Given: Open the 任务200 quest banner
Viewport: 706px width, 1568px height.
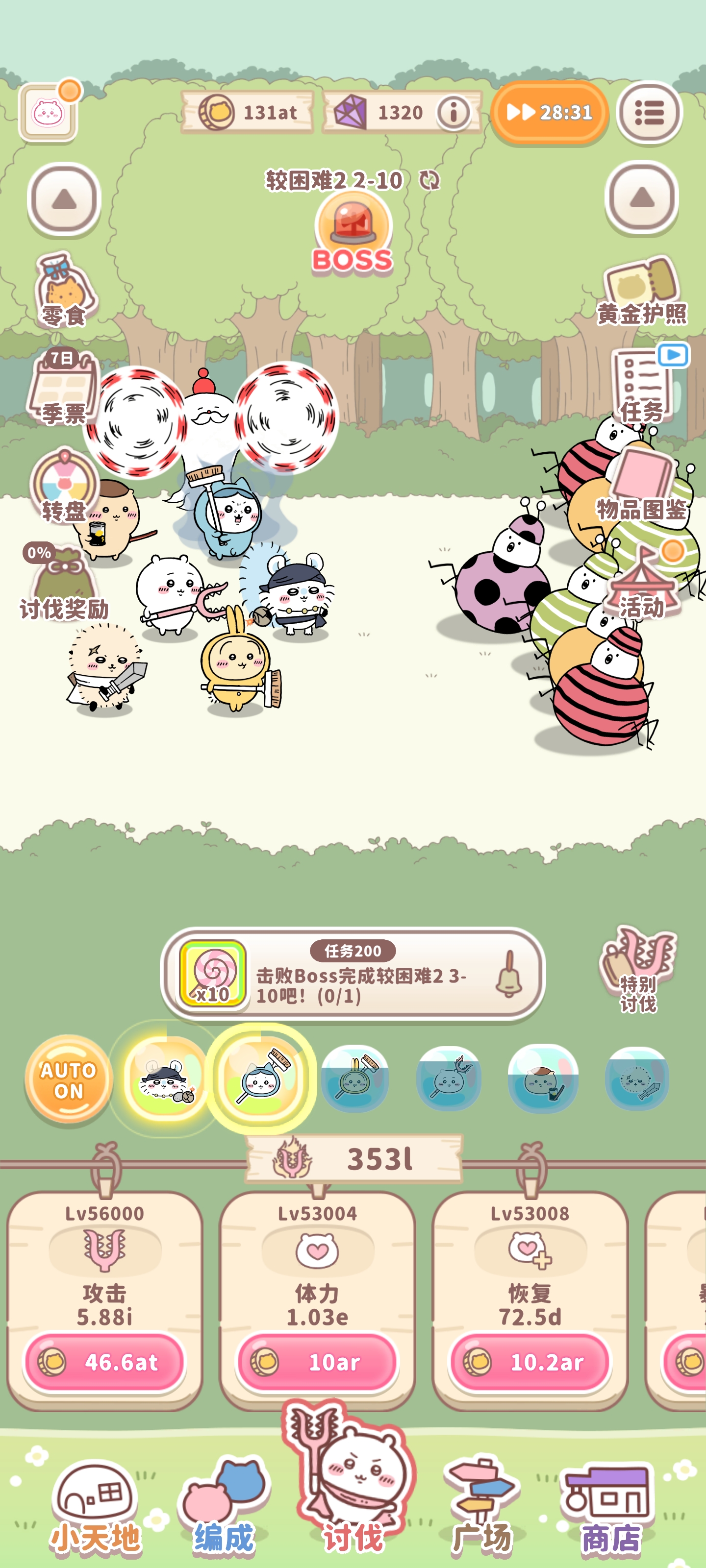Looking at the screenshot, I should [352, 974].
